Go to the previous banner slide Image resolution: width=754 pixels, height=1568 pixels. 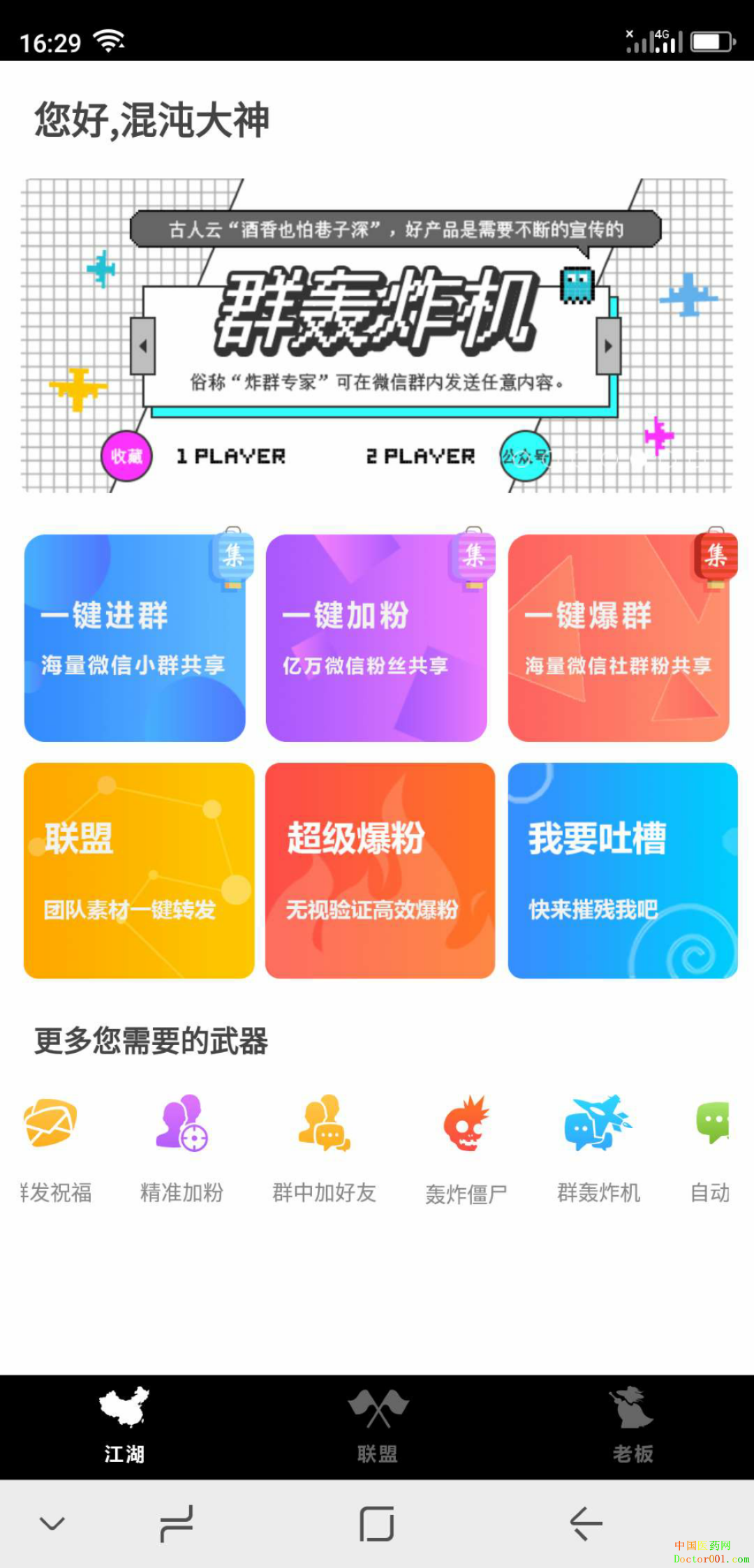tap(143, 346)
